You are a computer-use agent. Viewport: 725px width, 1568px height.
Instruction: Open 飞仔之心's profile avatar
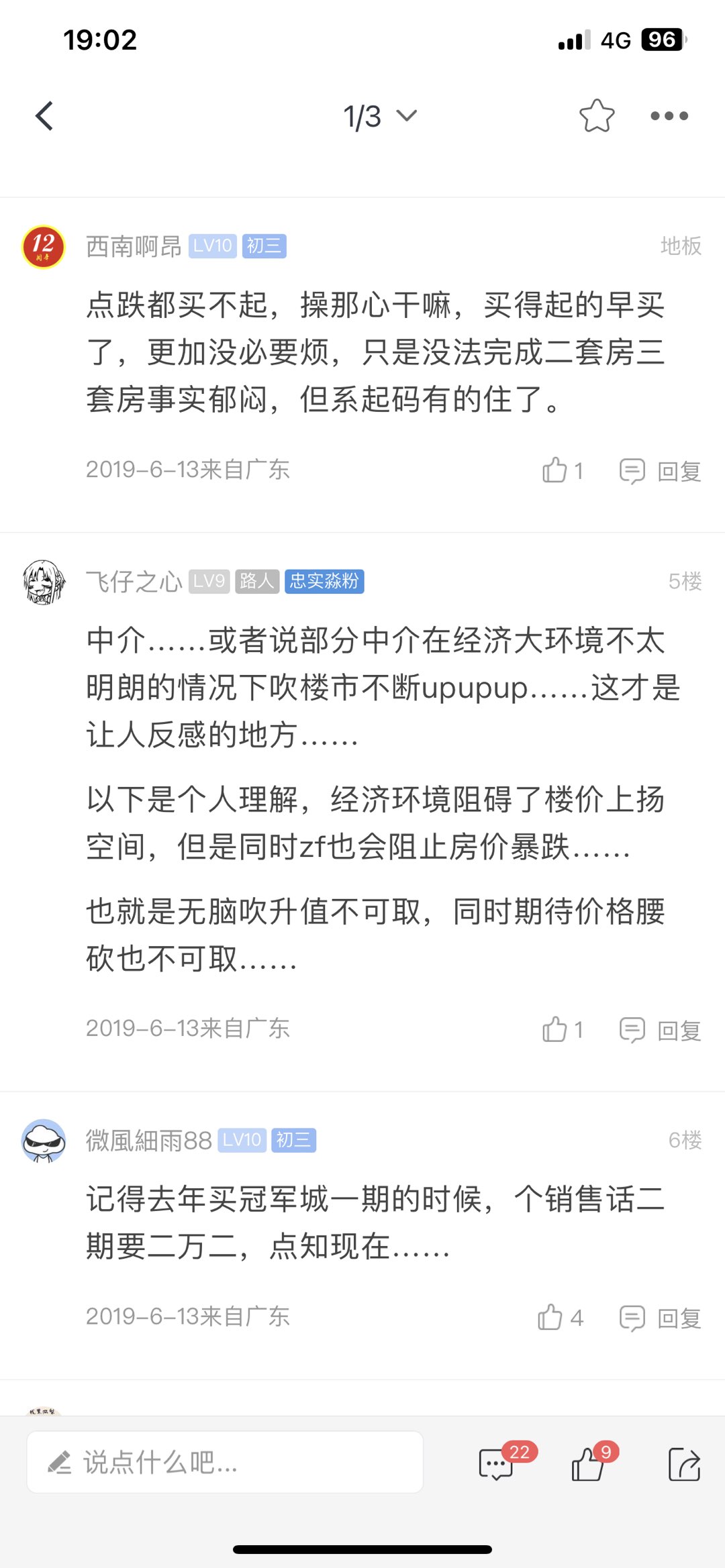[44, 582]
